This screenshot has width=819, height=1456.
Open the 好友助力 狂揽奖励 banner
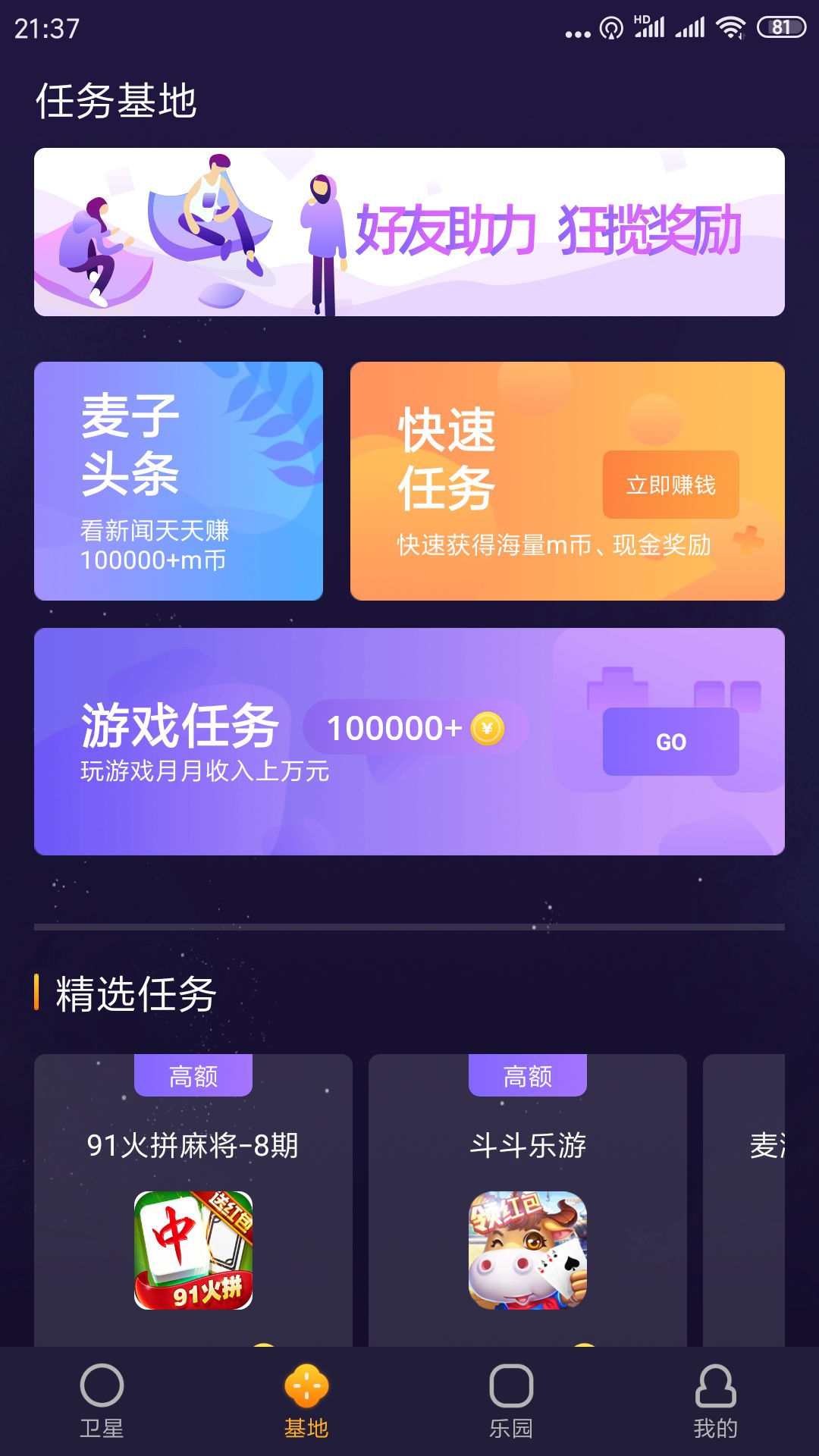(409, 231)
